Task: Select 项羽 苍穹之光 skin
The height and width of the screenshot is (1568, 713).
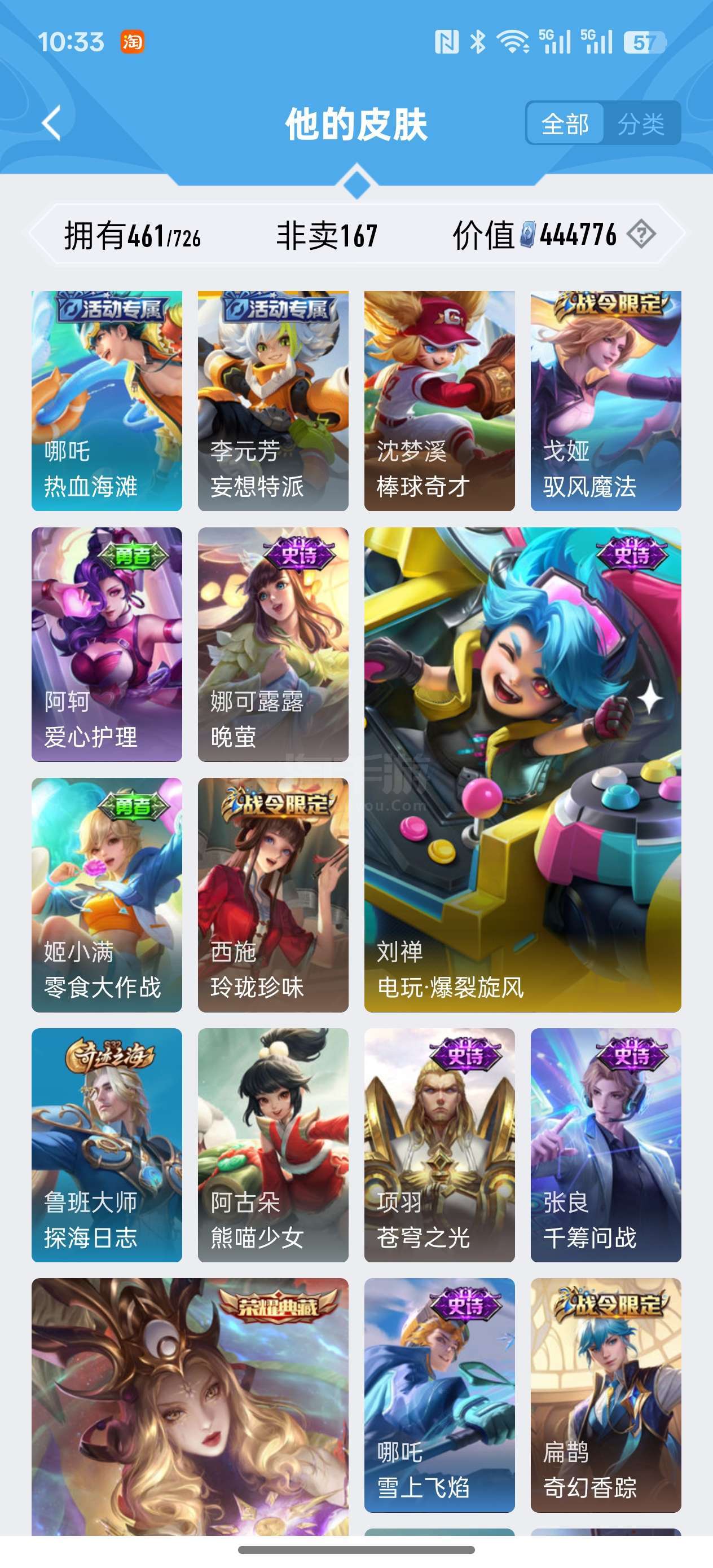Action: point(439,1145)
